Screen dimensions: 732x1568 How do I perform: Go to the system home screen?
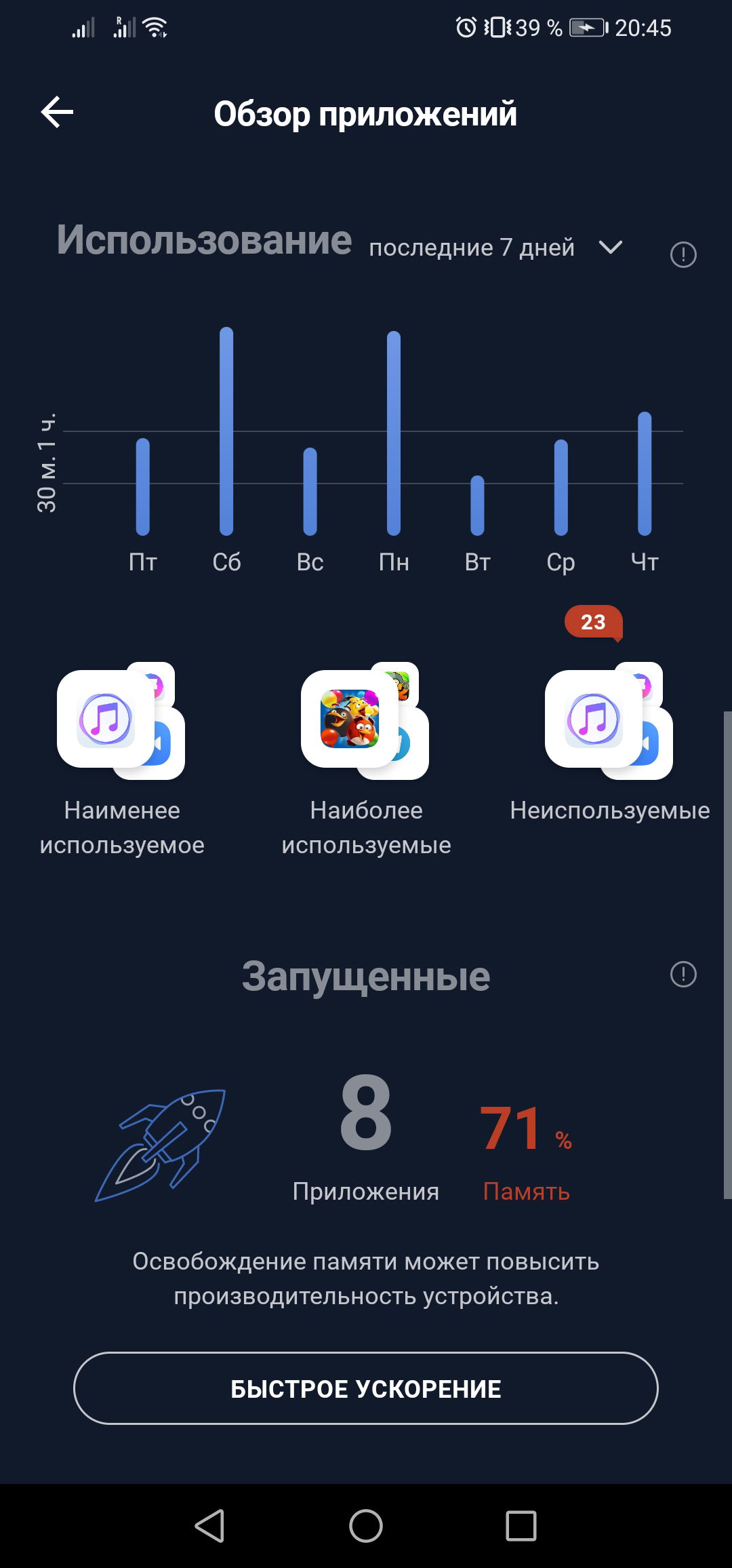point(366,1526)
